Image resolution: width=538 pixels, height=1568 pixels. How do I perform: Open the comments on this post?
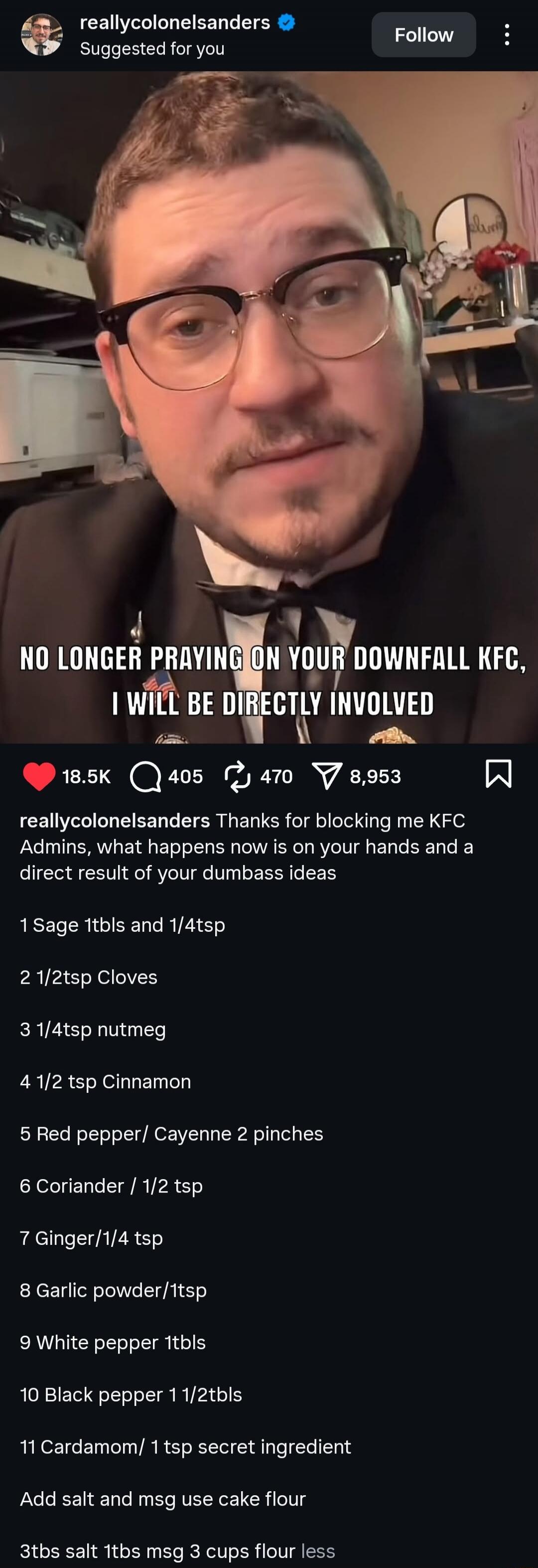coord(146,776)
